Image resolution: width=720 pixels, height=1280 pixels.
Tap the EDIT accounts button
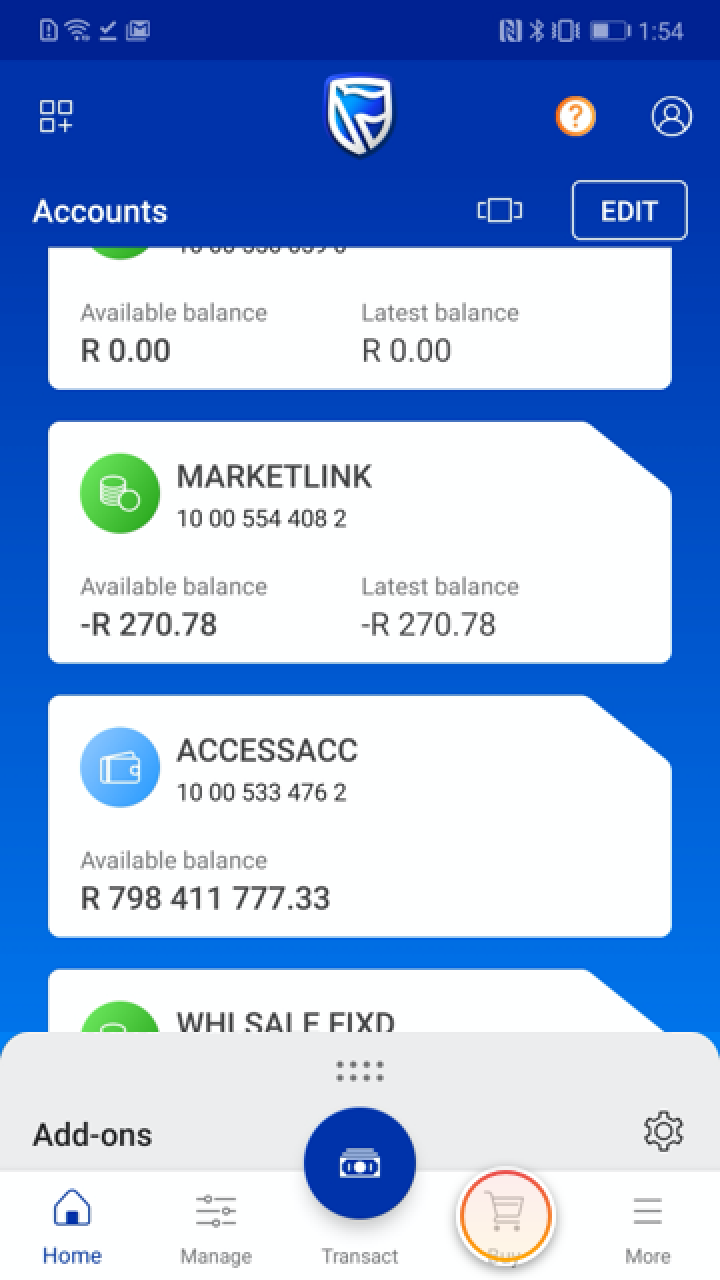(629, 211)
